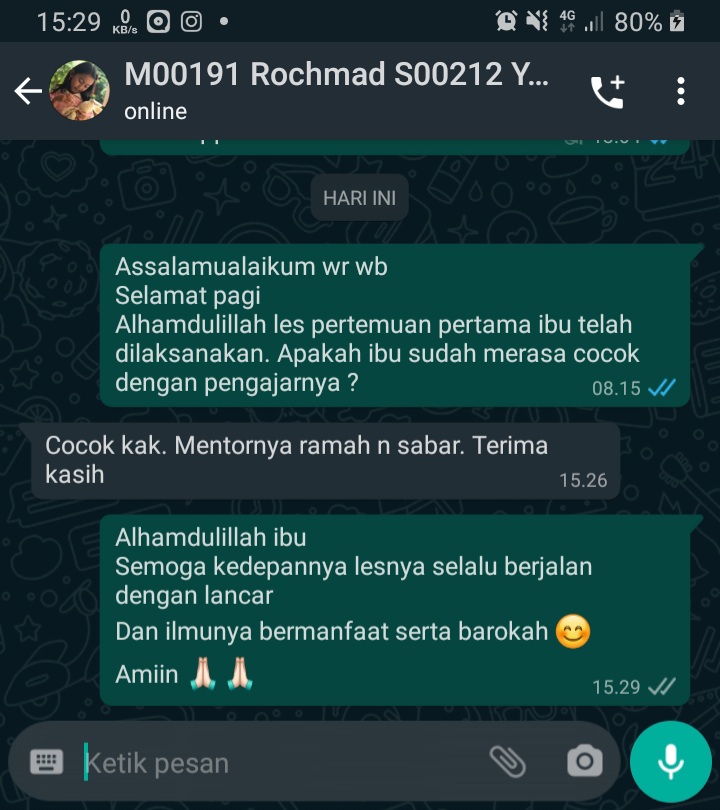The width and height of the screenshot is (720, 810).
Task: Switch keyboard using the keyboard icon
Action: 47,762
